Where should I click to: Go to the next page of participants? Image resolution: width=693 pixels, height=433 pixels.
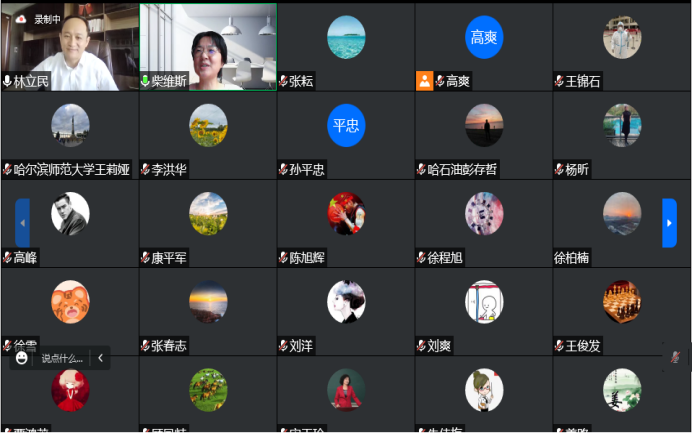(x=670, y=222)
